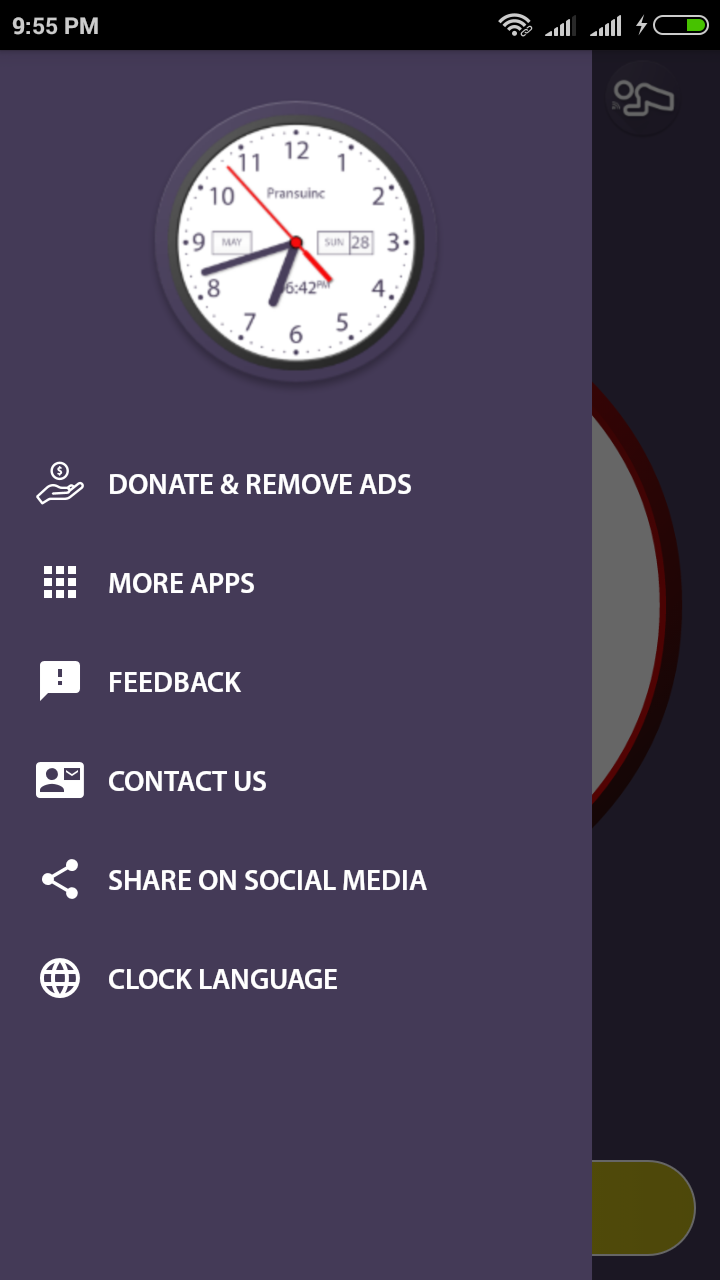Open CLOCK LANGUAGE settings

pyautogui.click(x=222, y=978)
